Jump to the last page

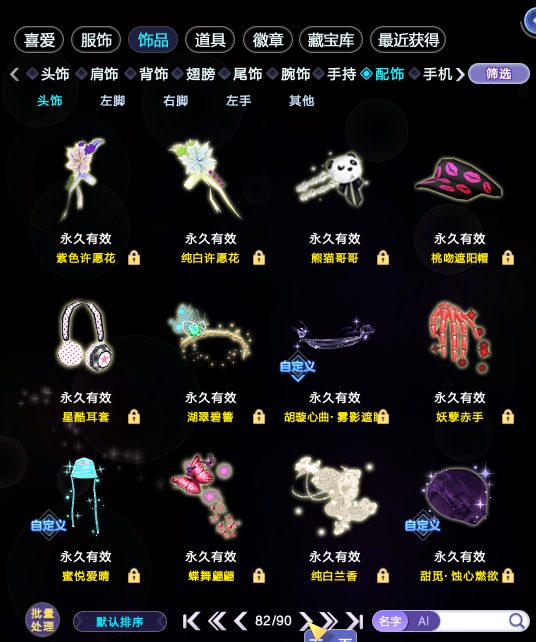[355, 621]
